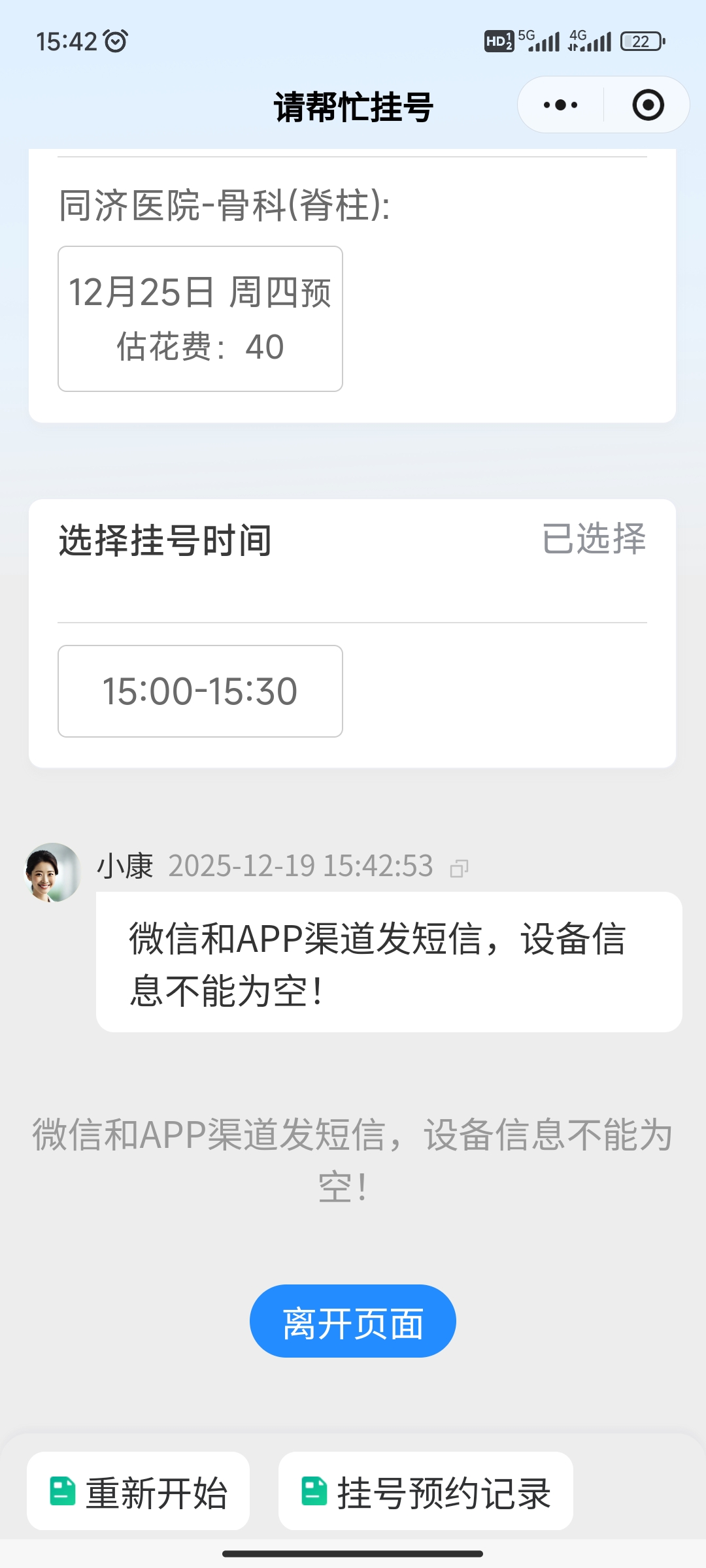The height and width of the screenshot is (1568, 706).
Task: Open the mini program more-options menu
Action: click(560, 105)
